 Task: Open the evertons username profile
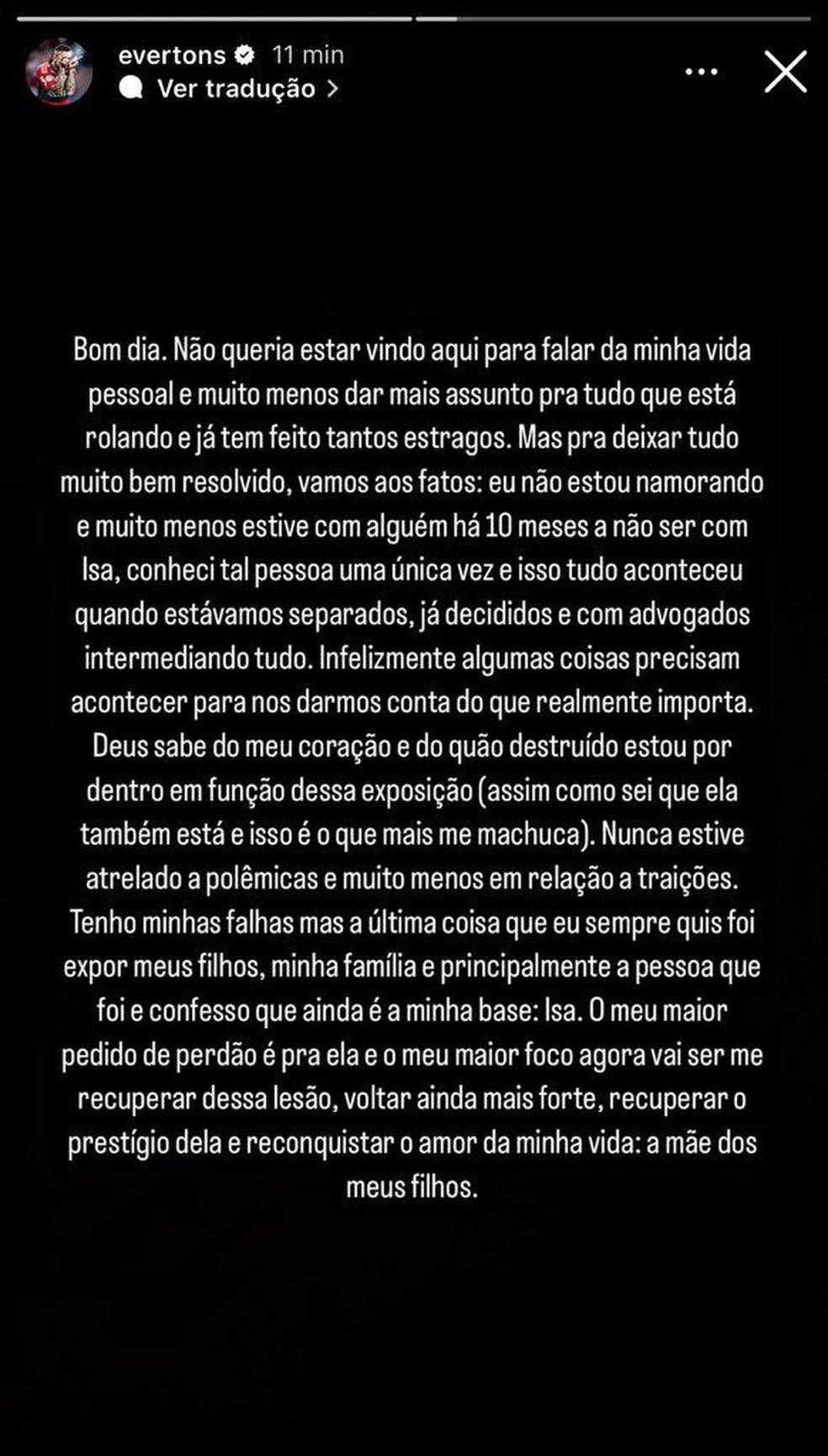[x=172, y=55]
